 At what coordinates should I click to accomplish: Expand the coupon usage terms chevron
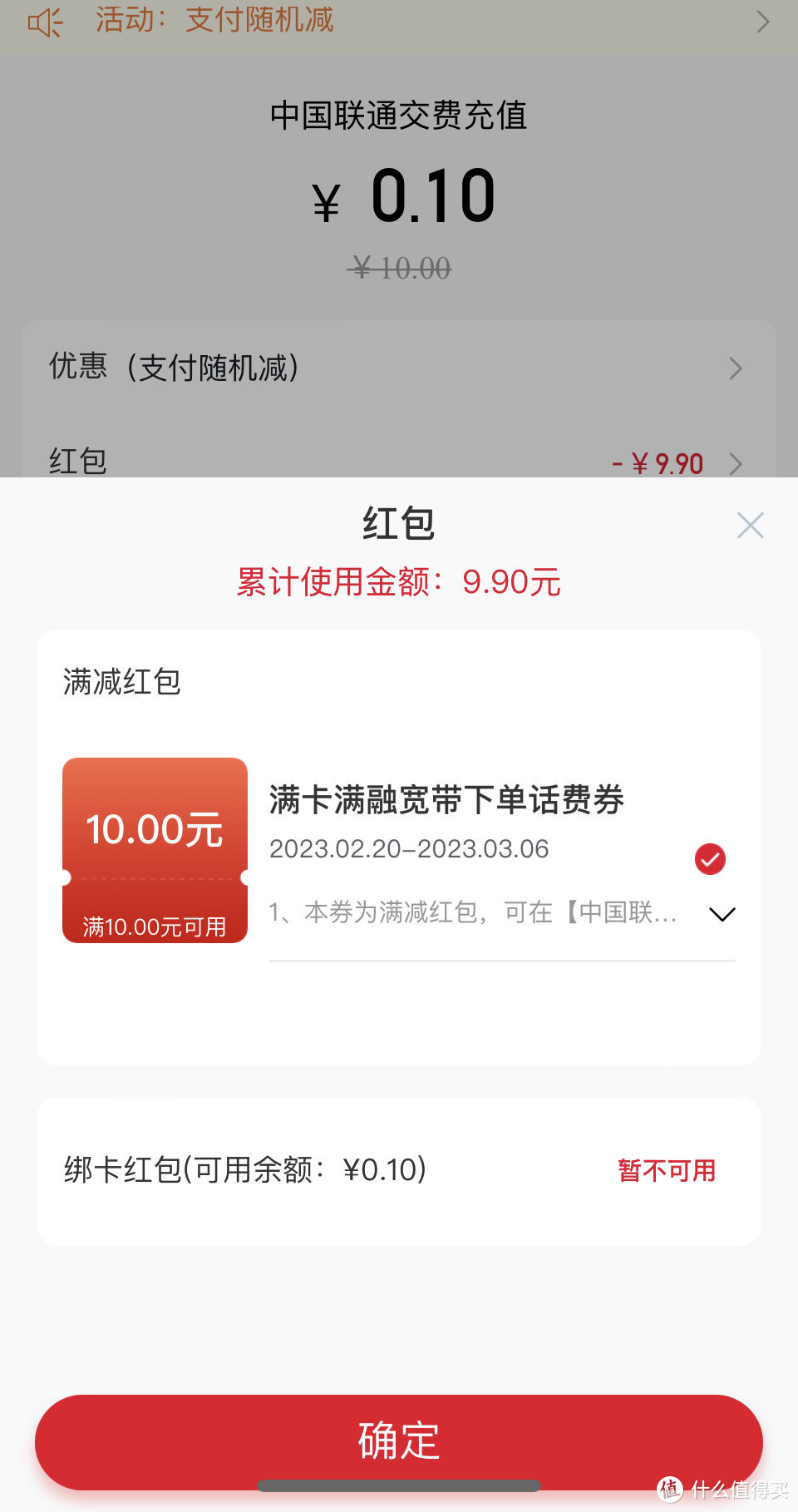[x=721, y=913]
